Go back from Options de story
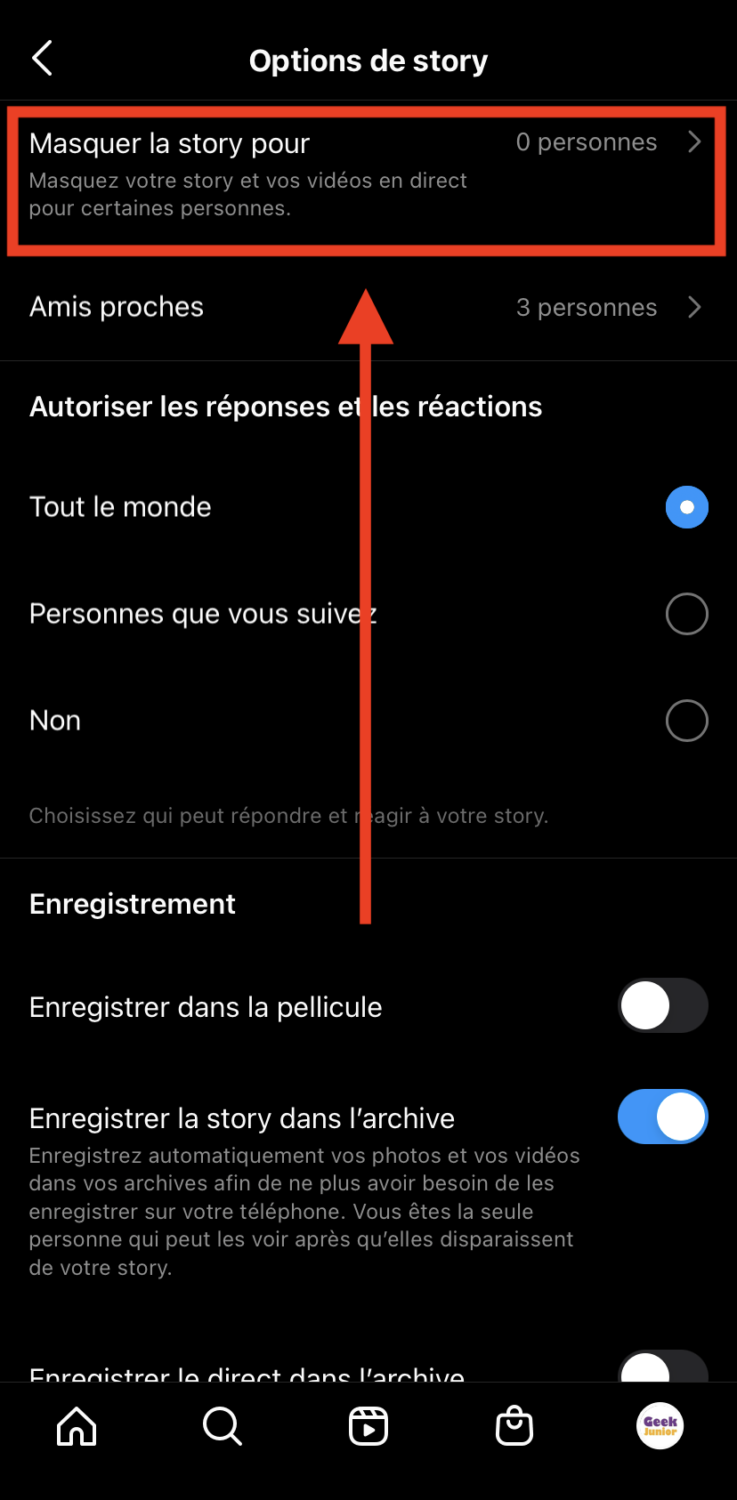 click(x=42, y=60)
